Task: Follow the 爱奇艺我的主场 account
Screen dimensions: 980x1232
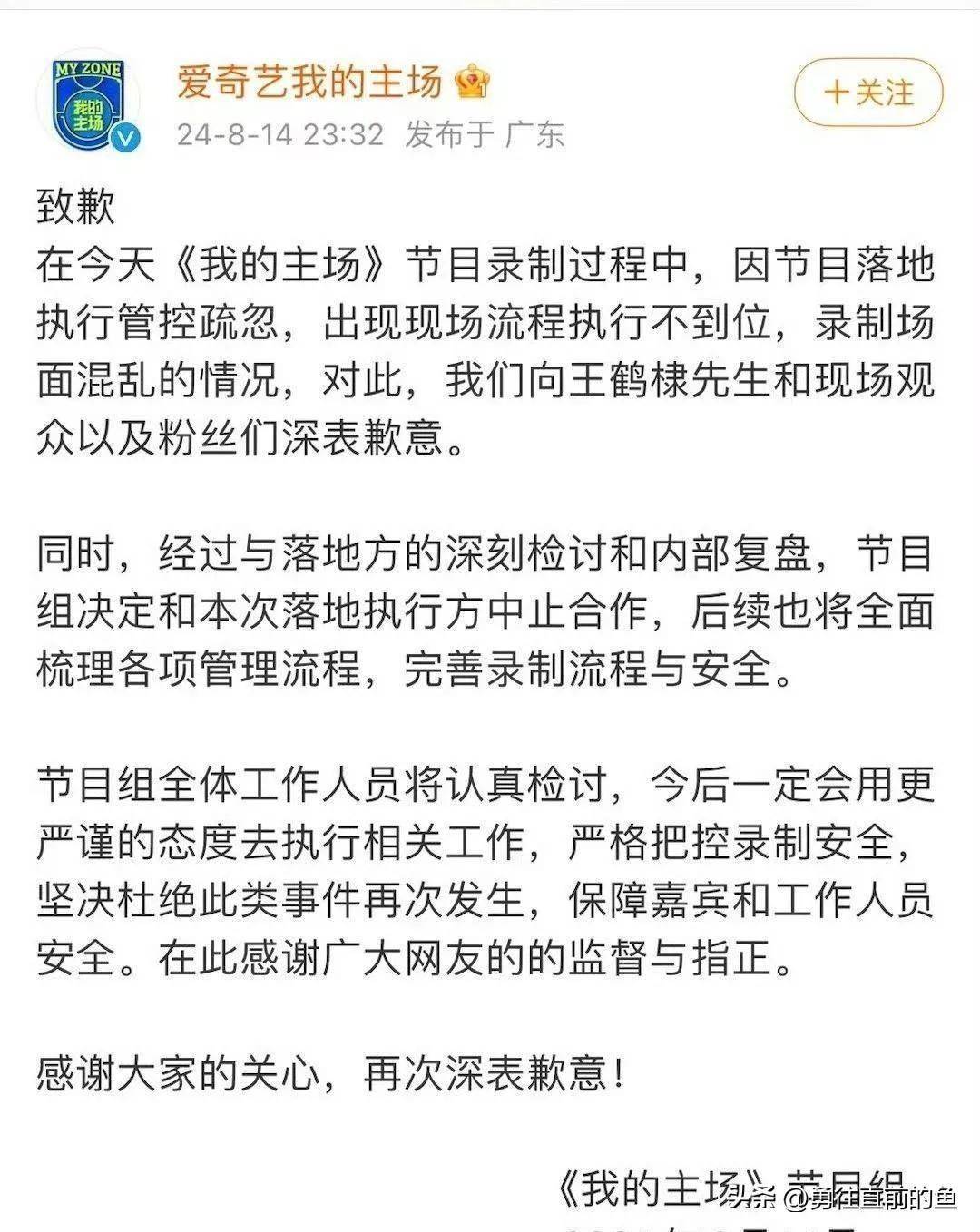Action: coord(868,93)
